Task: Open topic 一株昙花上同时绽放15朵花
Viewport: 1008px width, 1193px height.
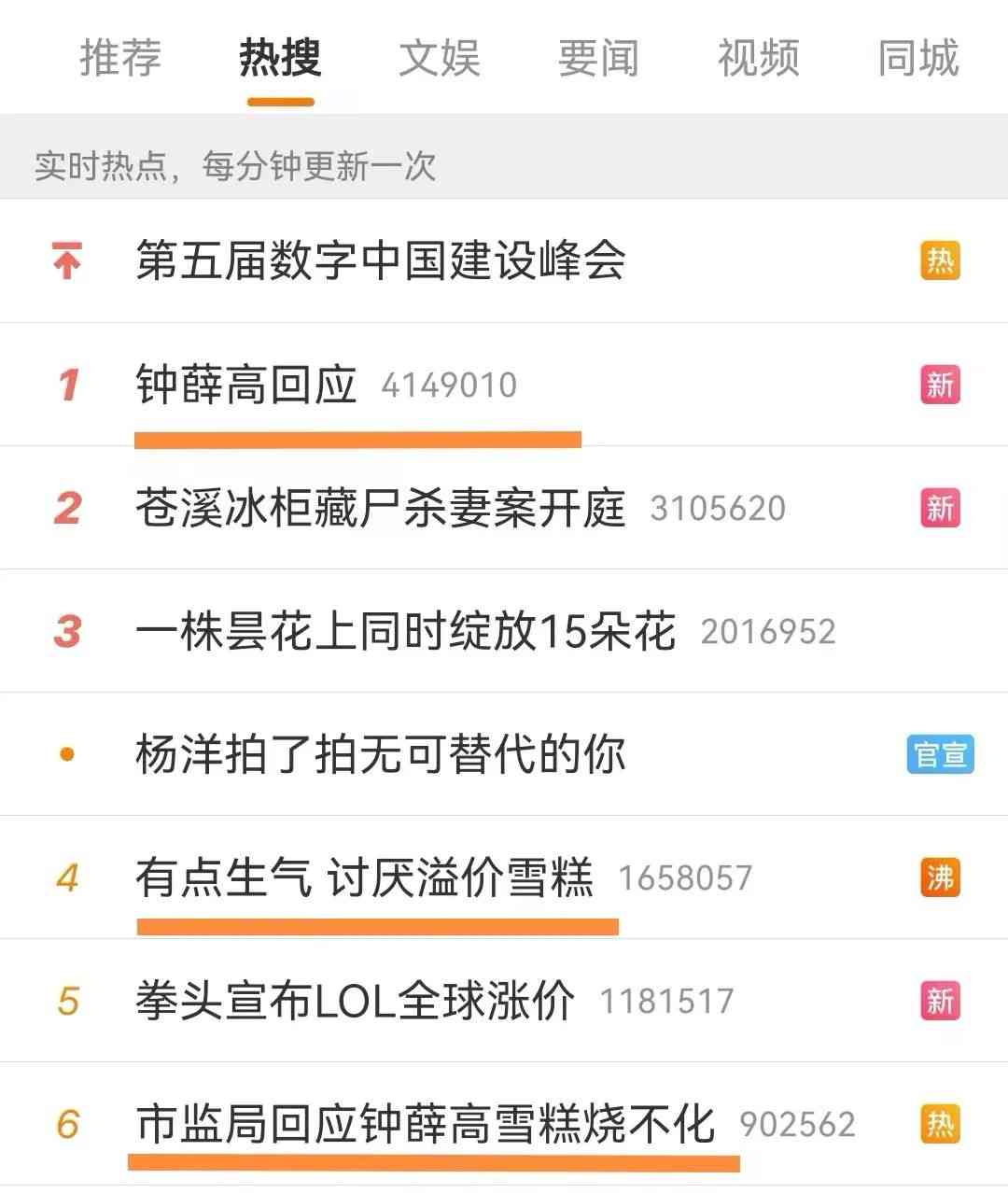Action: [405, 631]
